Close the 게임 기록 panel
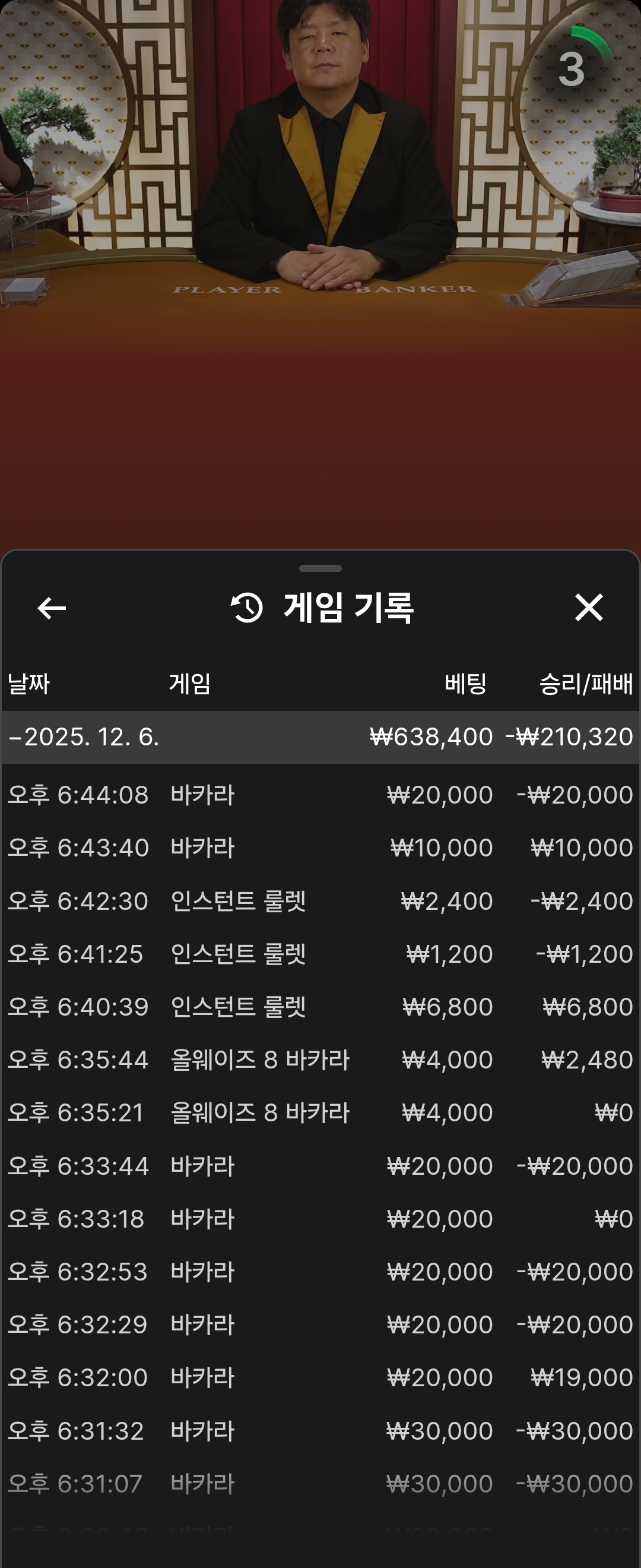 (x=588, y=608)
